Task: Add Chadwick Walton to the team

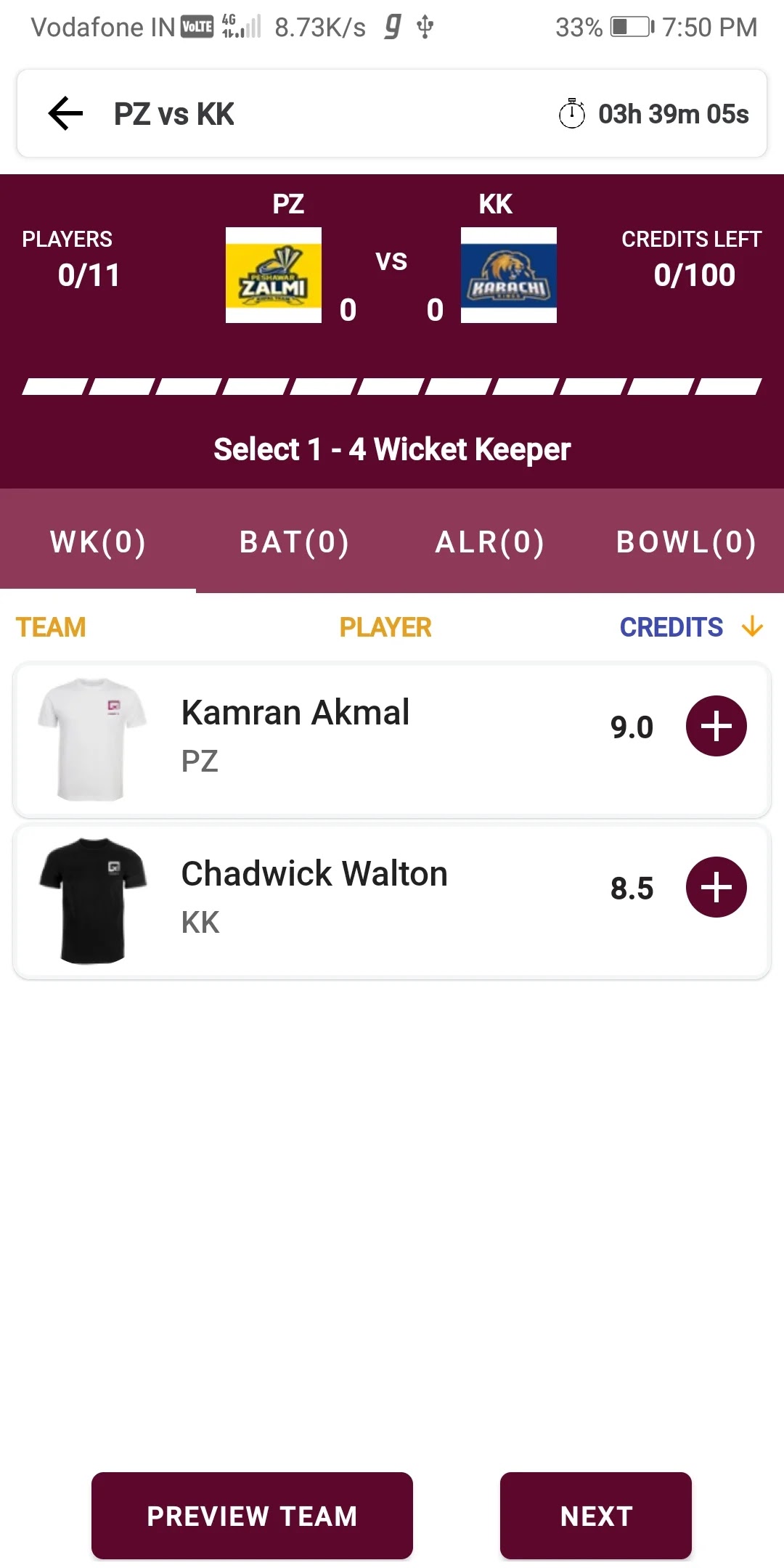Action: [x=716, y=887]
